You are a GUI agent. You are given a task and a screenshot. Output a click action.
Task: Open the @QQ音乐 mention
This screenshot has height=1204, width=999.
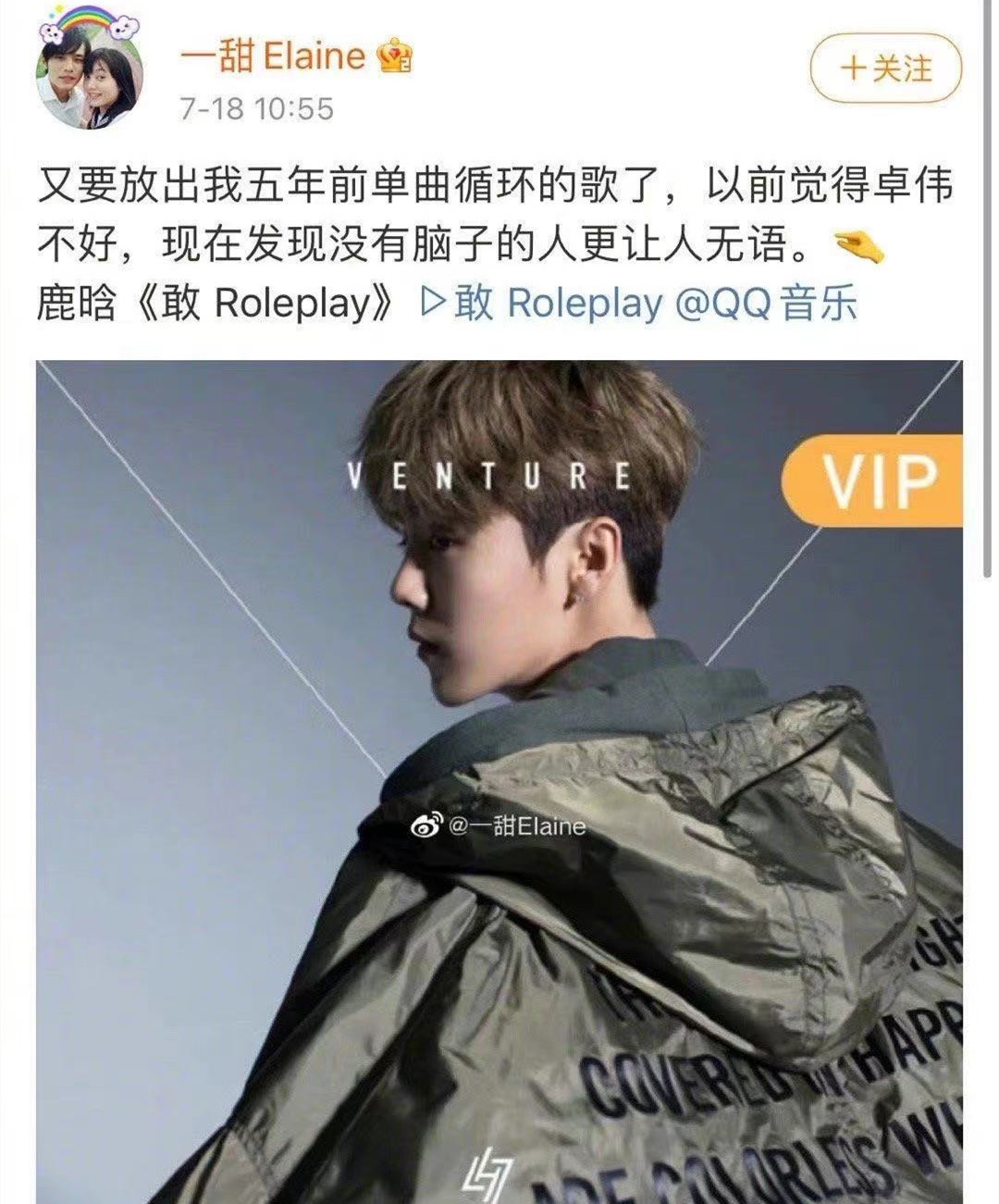tap(767, 304)
